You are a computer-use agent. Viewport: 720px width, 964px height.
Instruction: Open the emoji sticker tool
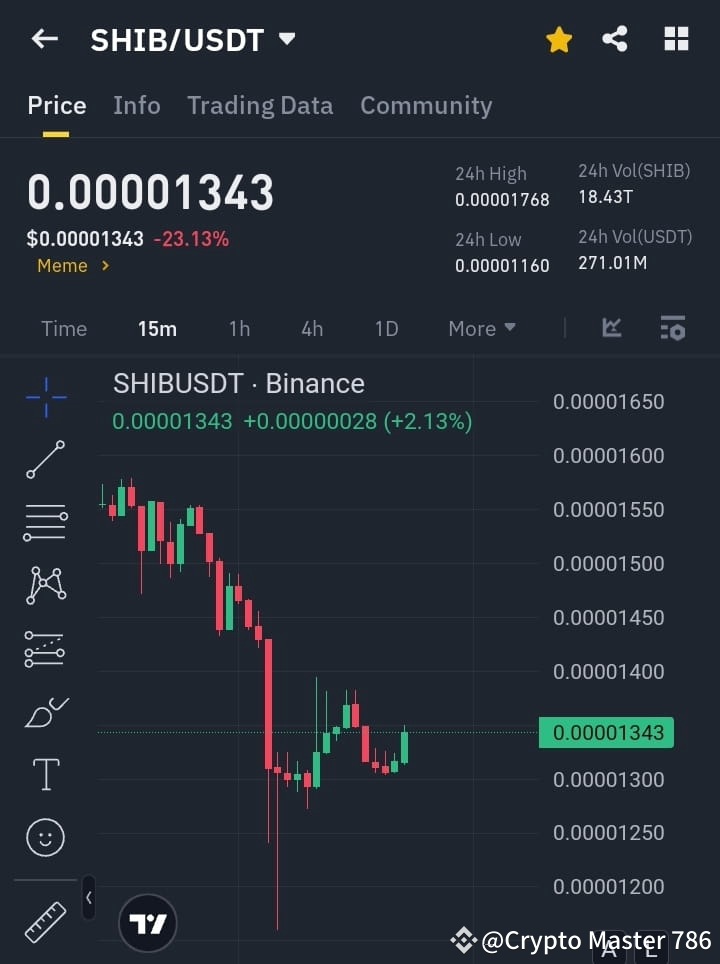[x=45, y=837]
